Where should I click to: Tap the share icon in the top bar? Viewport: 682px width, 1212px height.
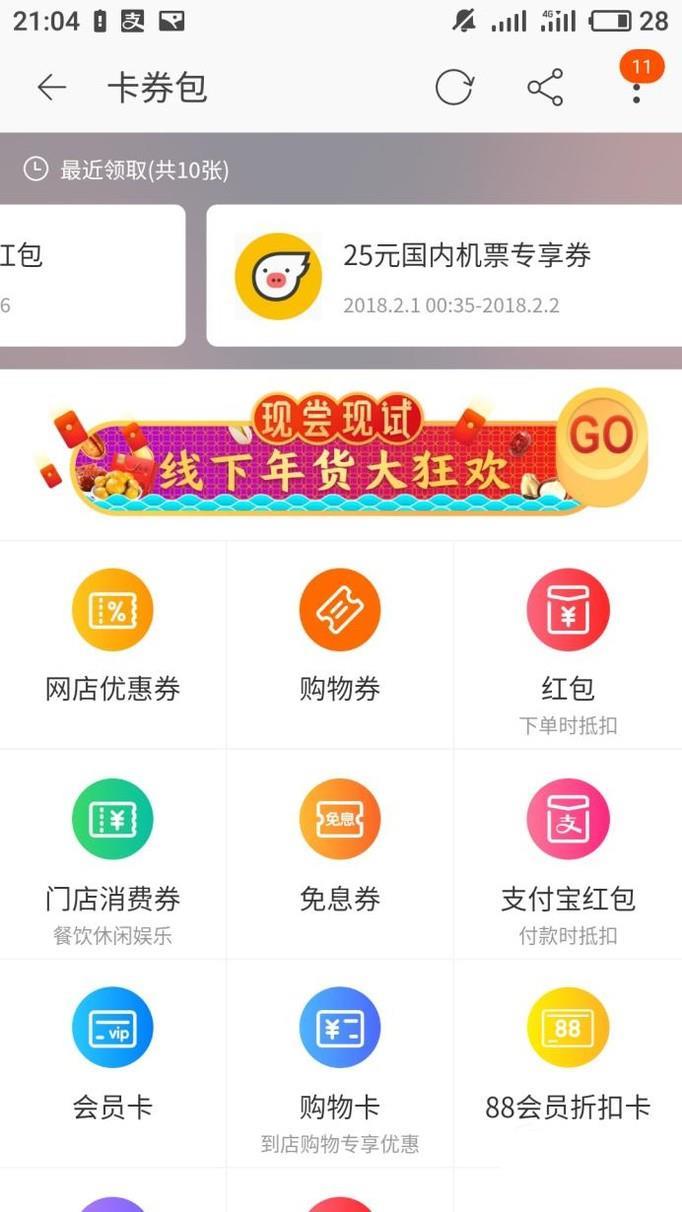545,88
